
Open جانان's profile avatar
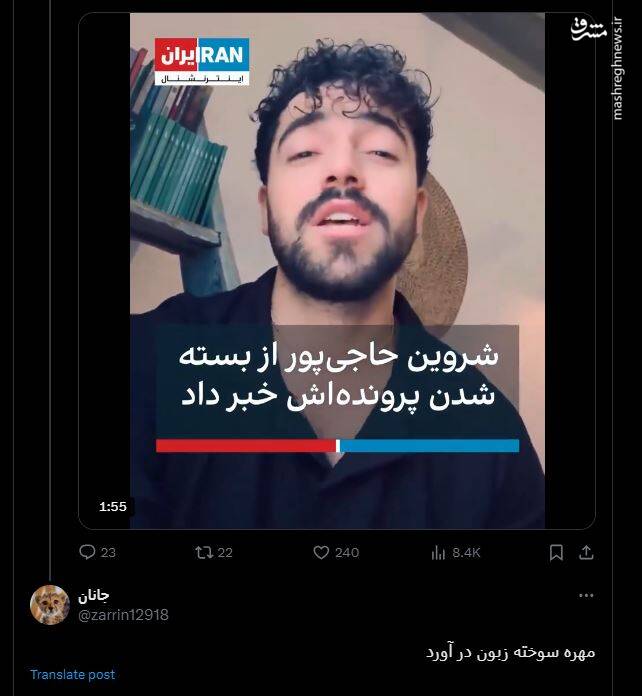tap(49, 605)
